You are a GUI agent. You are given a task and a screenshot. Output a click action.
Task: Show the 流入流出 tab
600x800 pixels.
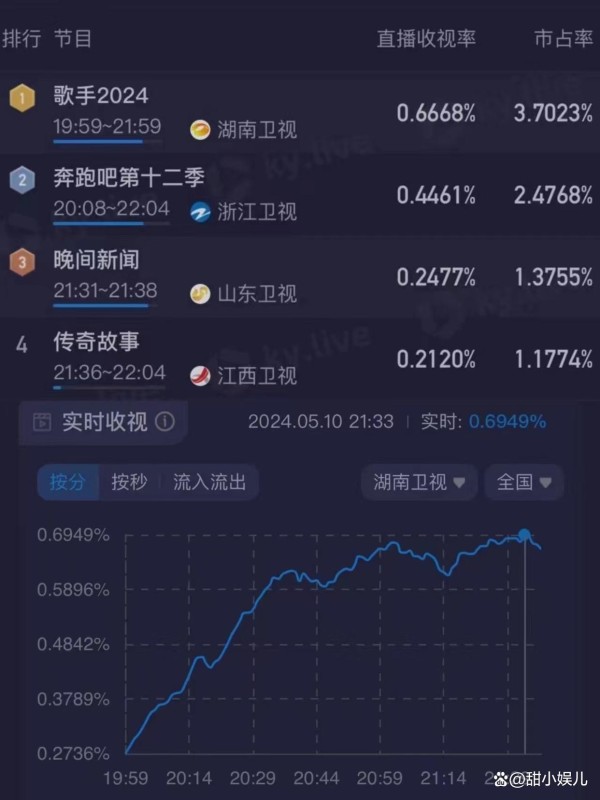click(x=209, y=483)
